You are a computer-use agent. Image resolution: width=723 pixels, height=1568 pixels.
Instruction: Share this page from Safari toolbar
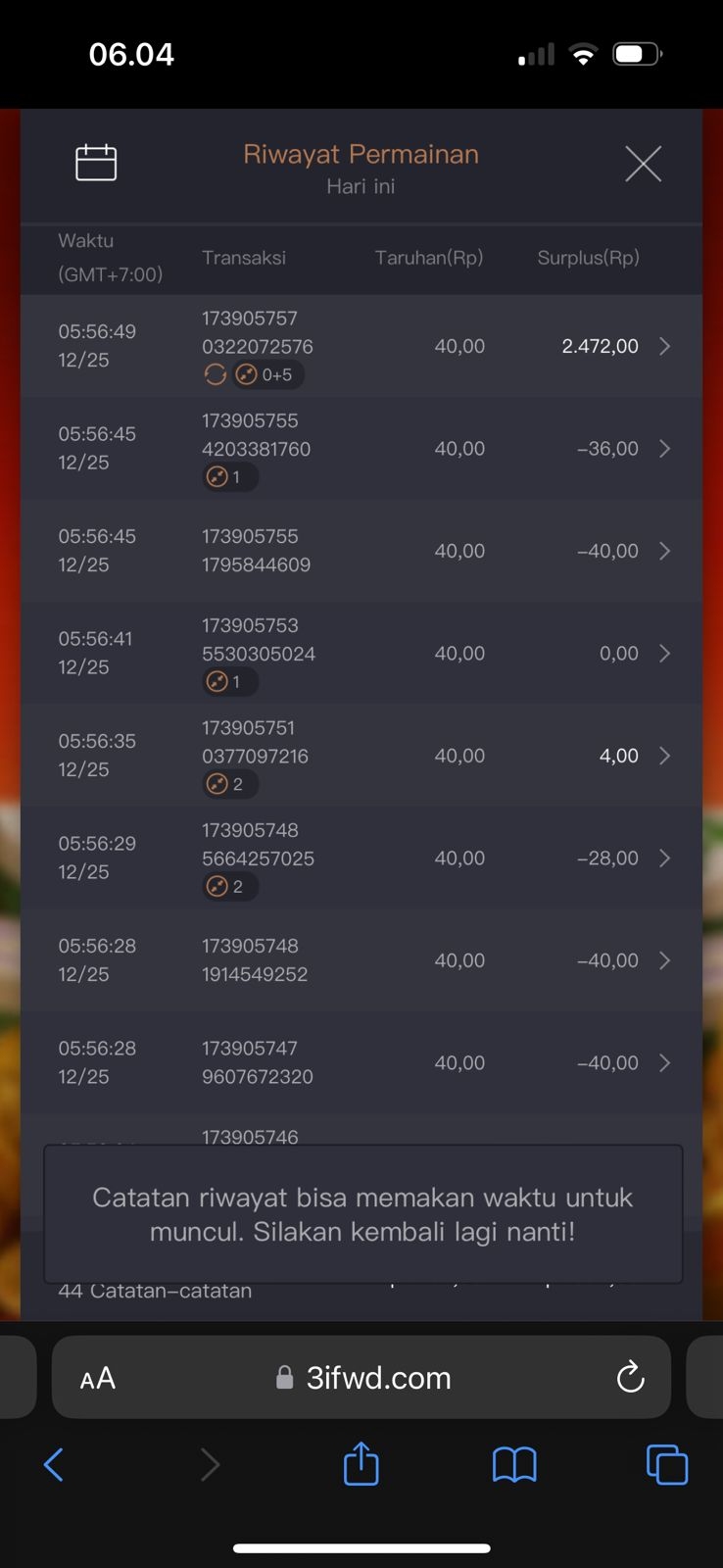361,1464
